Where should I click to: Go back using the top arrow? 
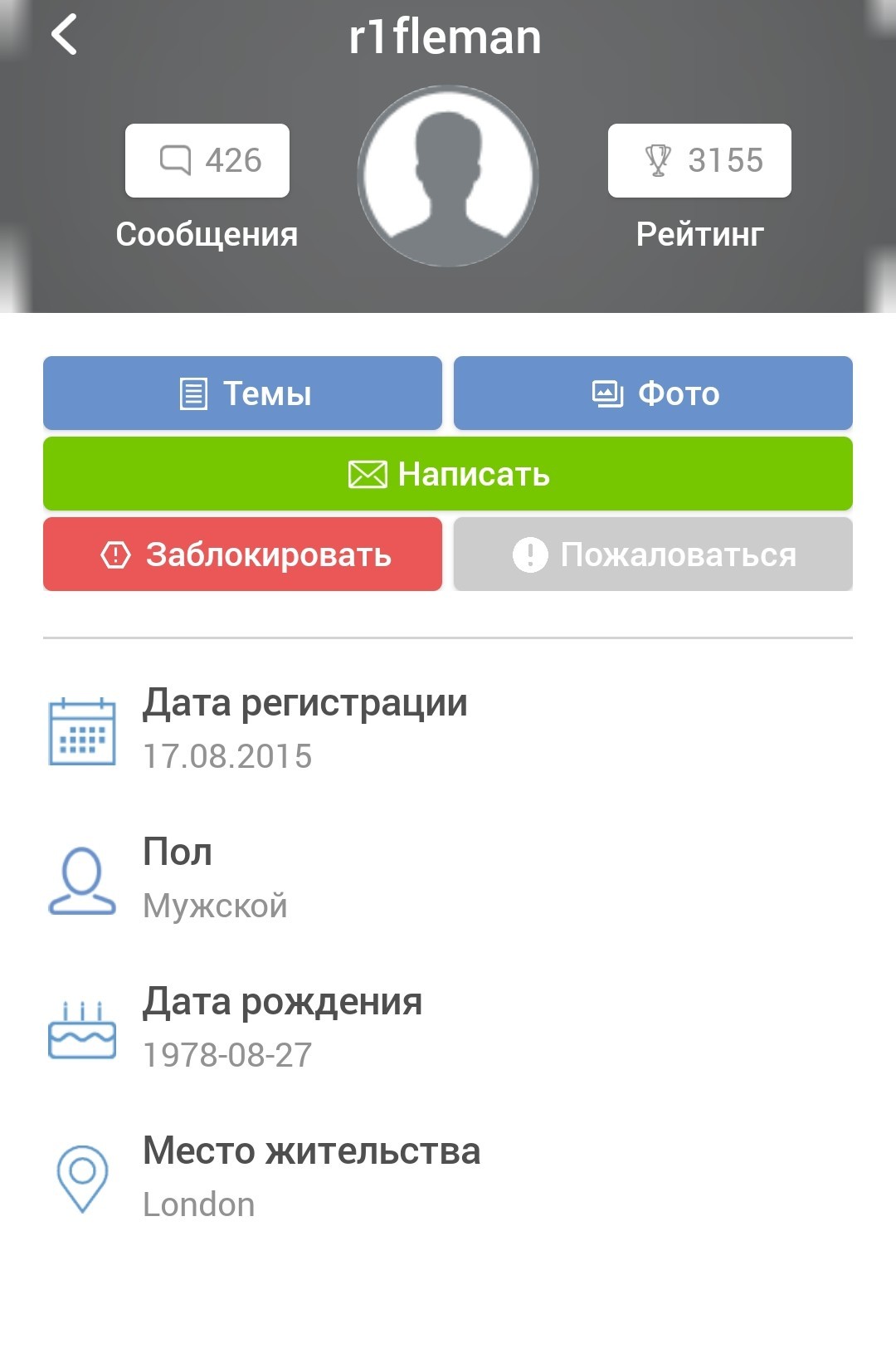[x=64, y=35]
